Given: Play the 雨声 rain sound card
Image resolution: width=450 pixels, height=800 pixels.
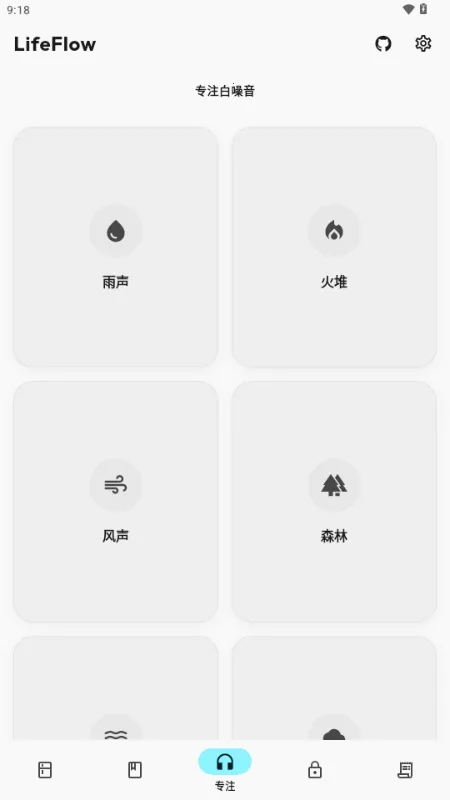Looking at the screenshot, I should pyautogui.click(x=116, y=247).
